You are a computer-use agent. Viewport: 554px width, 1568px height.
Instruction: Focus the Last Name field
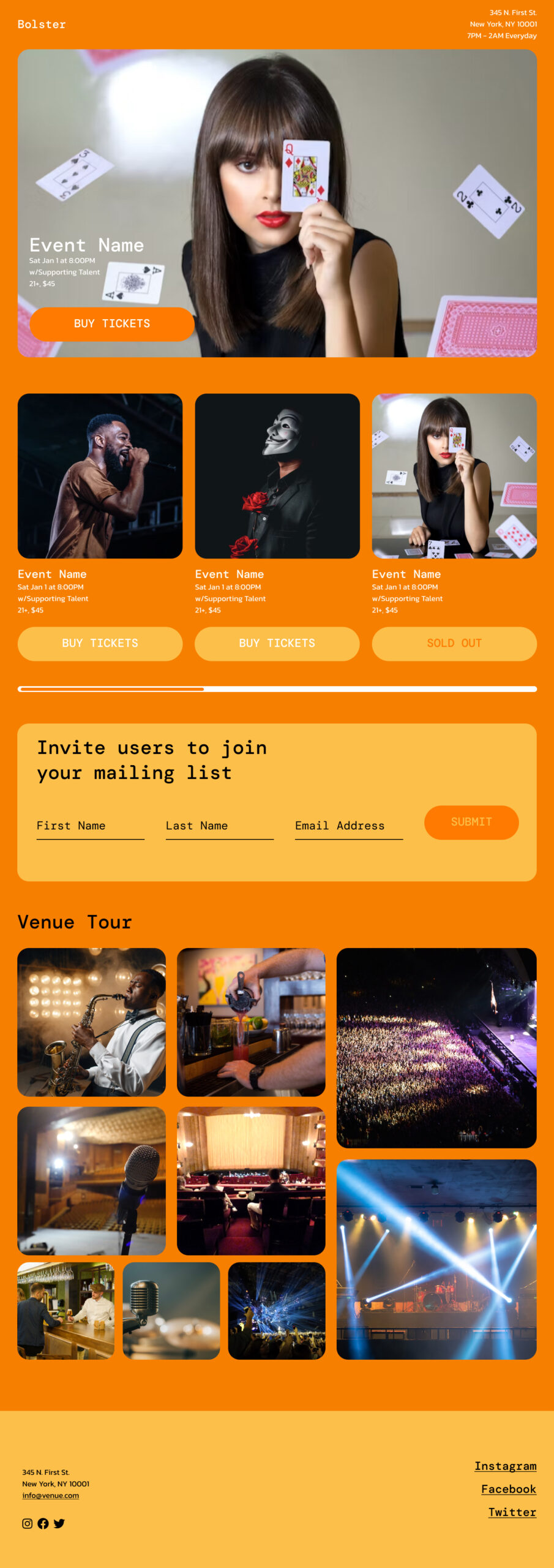(219, 826)
